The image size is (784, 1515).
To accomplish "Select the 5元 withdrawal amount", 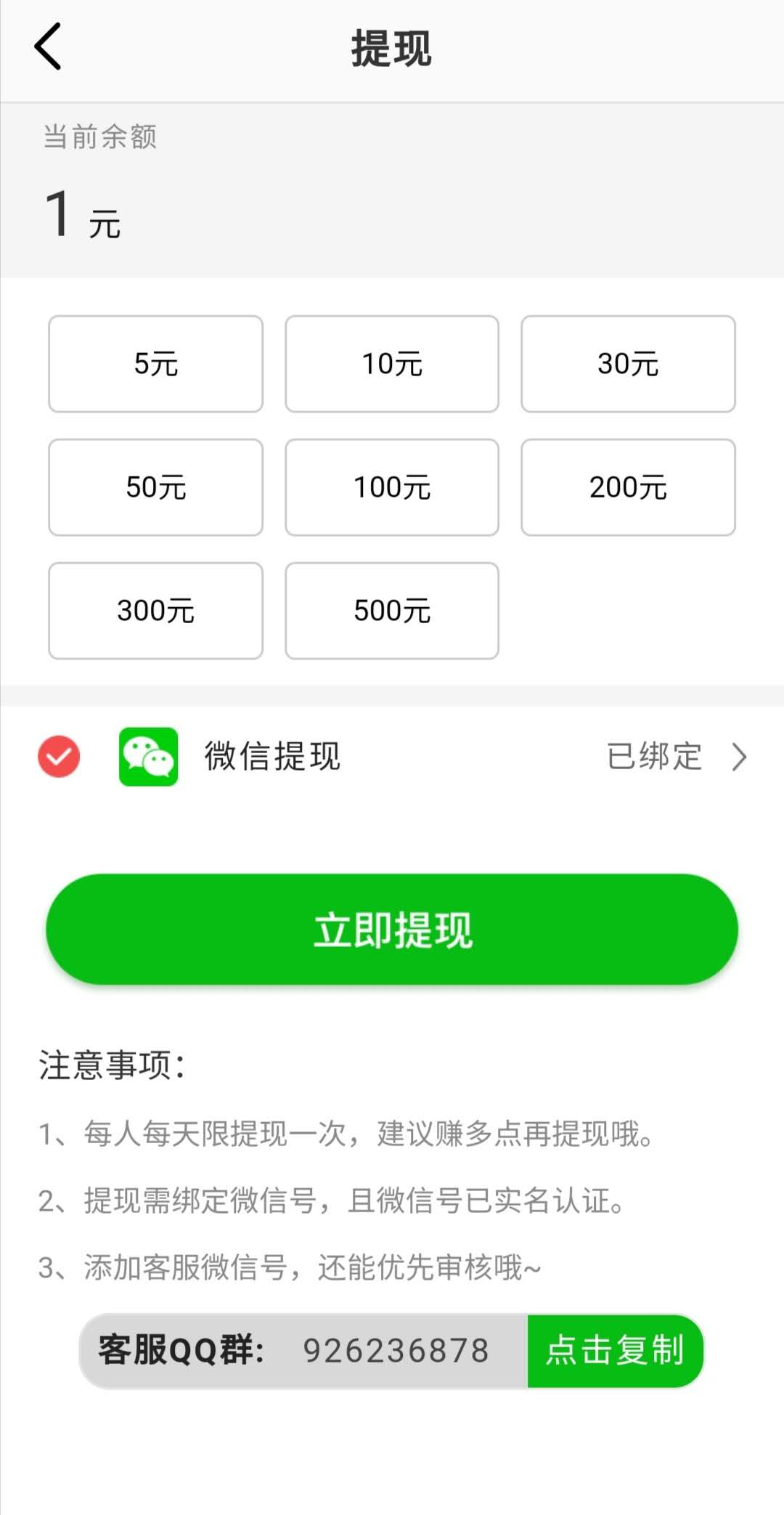I will pos(155,364).
